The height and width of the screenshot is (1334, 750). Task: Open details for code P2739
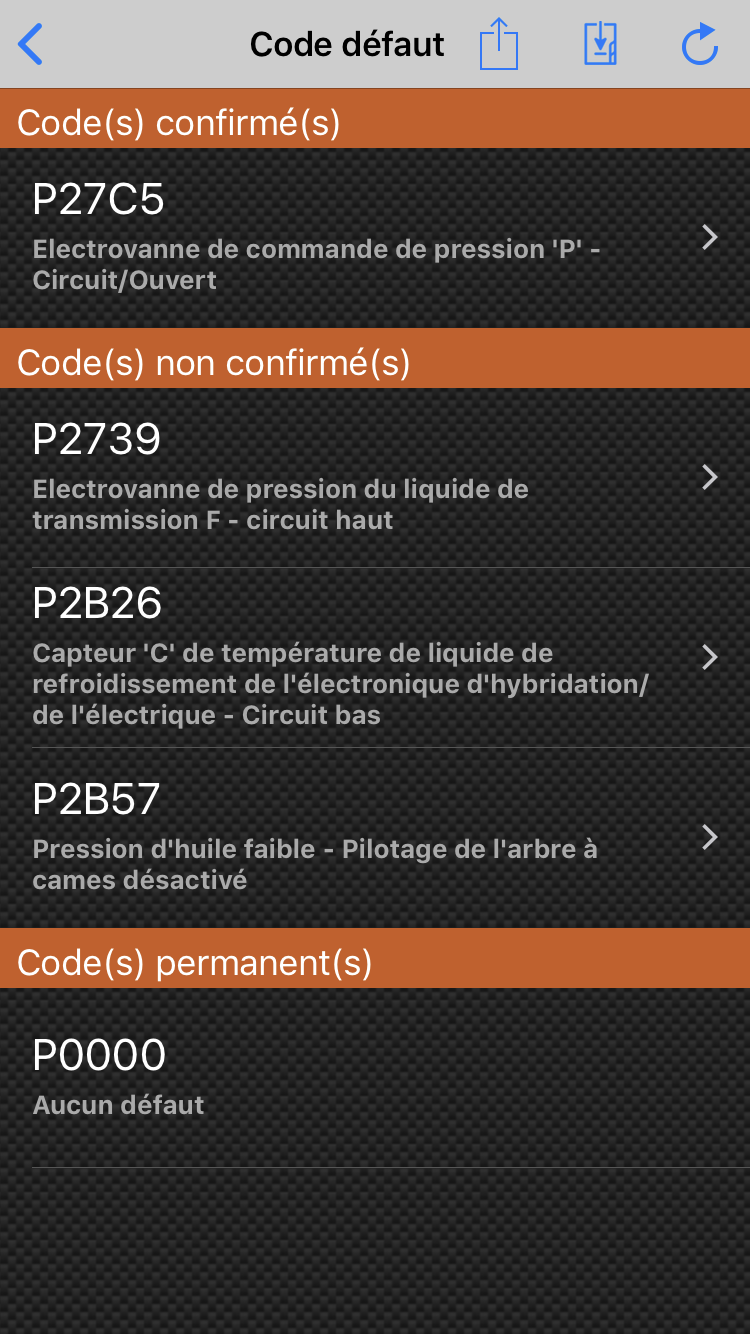point(375,478)
